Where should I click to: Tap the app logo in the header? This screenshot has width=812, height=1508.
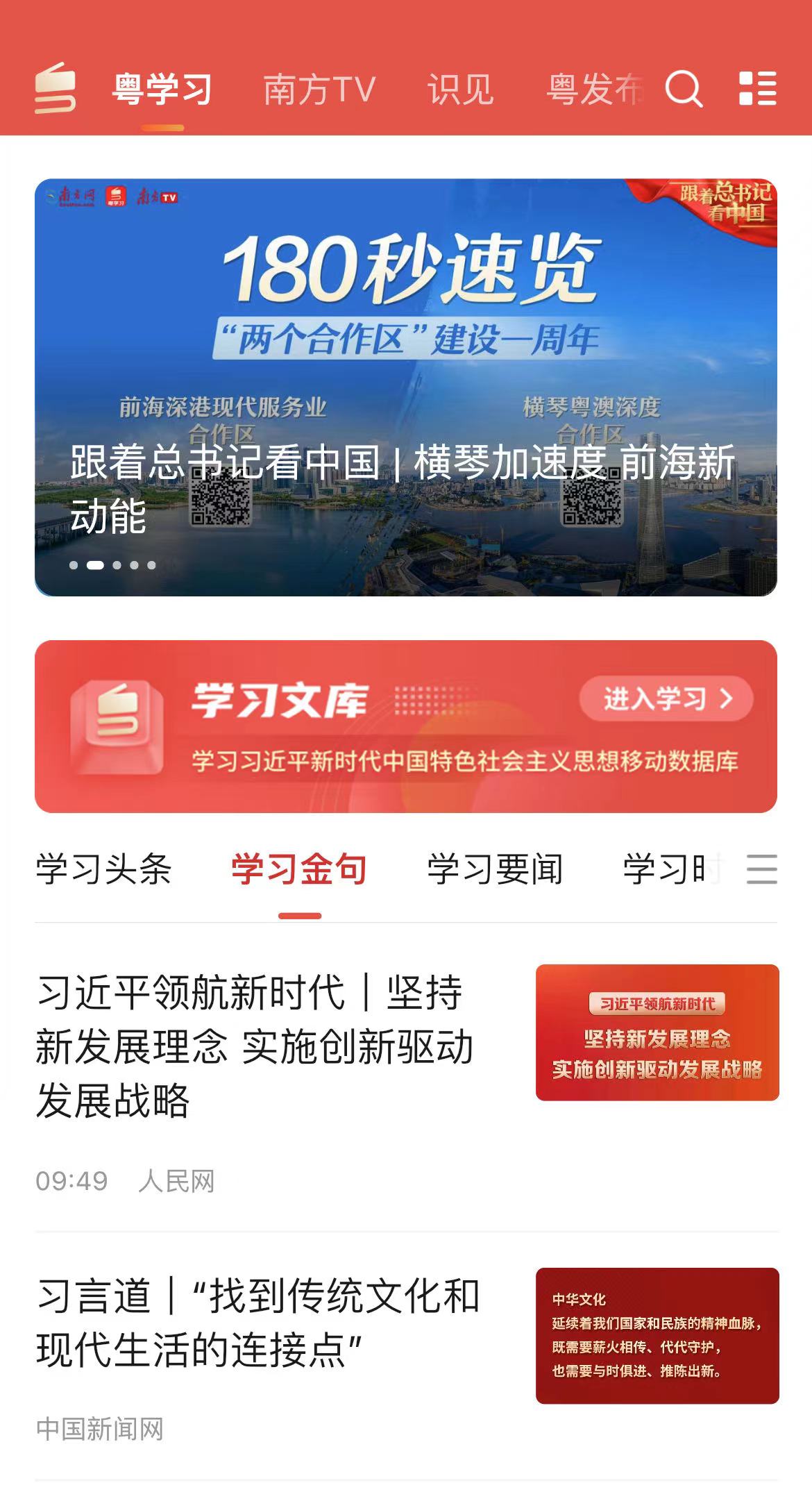coord(56,88)
